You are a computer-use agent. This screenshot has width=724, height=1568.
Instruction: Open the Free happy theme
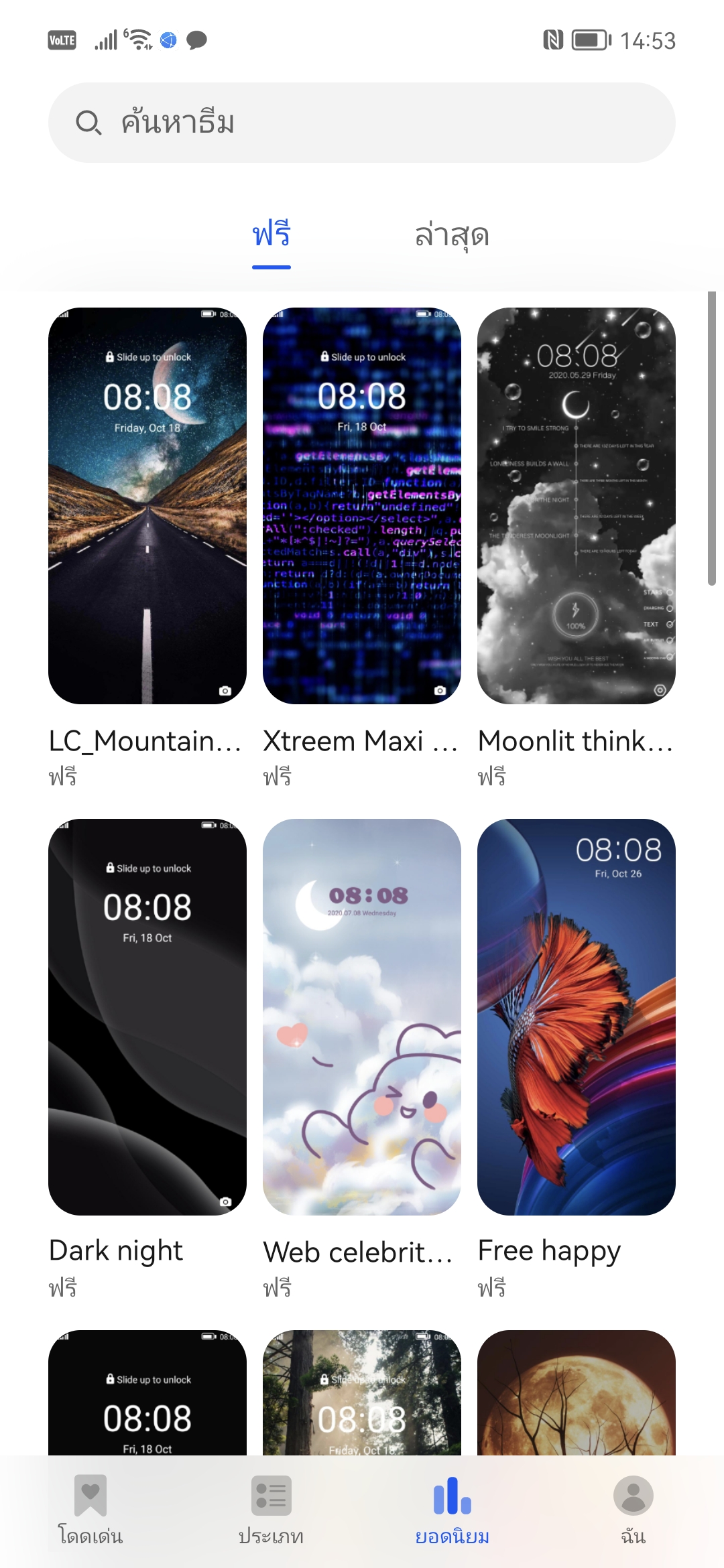click(x=577, y=1017)
